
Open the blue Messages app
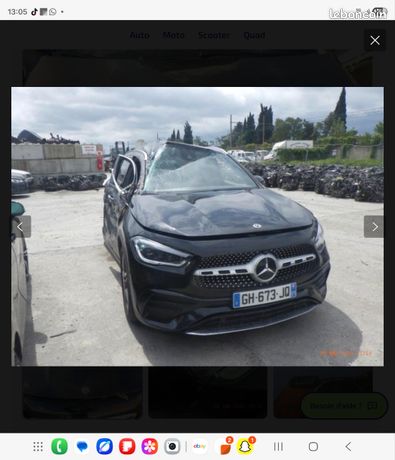(82, 446)
